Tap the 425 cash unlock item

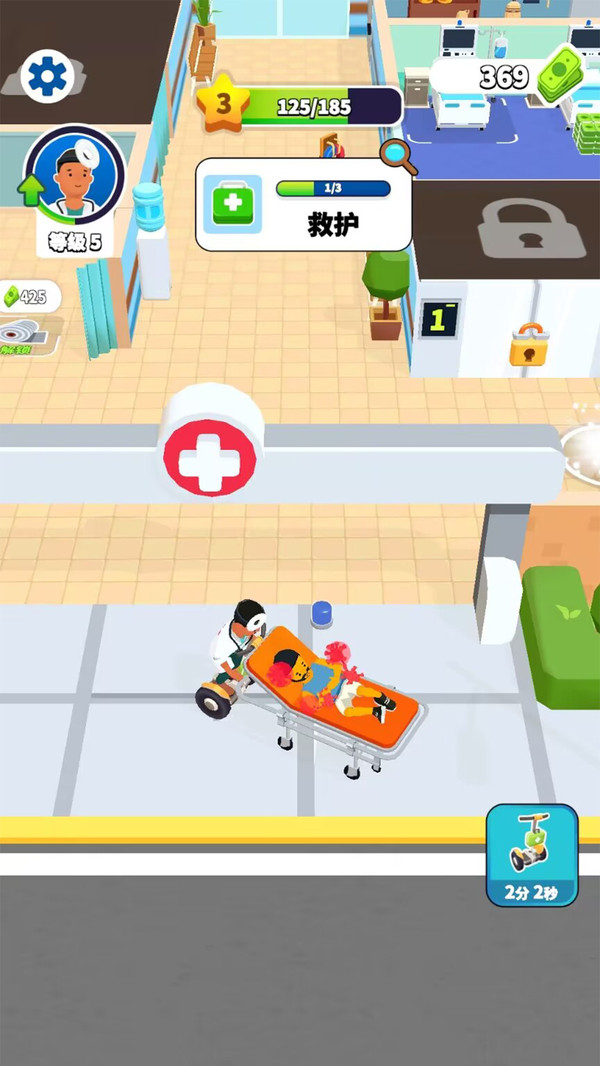pos(28,315)
